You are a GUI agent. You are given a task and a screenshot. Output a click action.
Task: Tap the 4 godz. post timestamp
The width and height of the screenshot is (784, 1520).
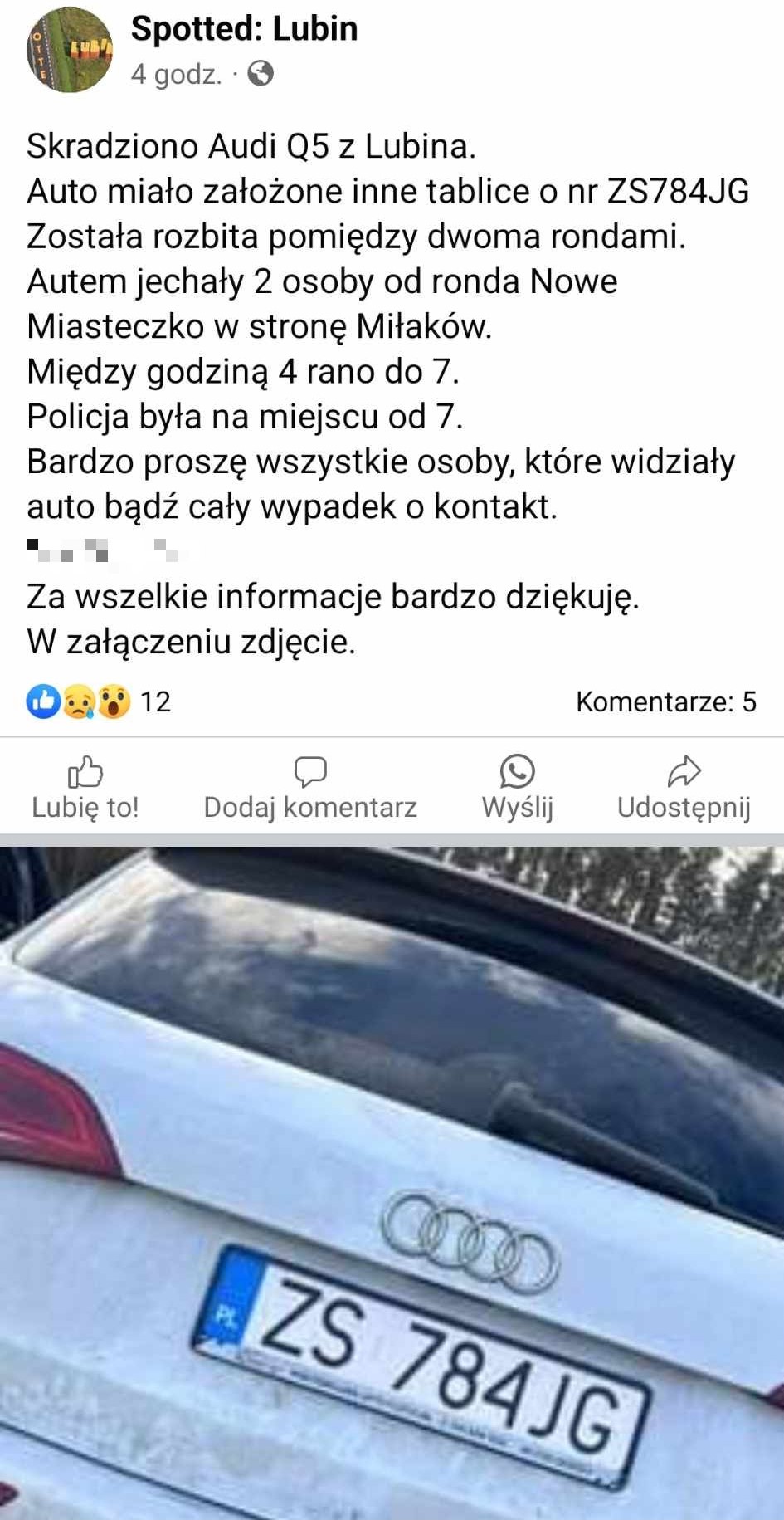(177, 75)
